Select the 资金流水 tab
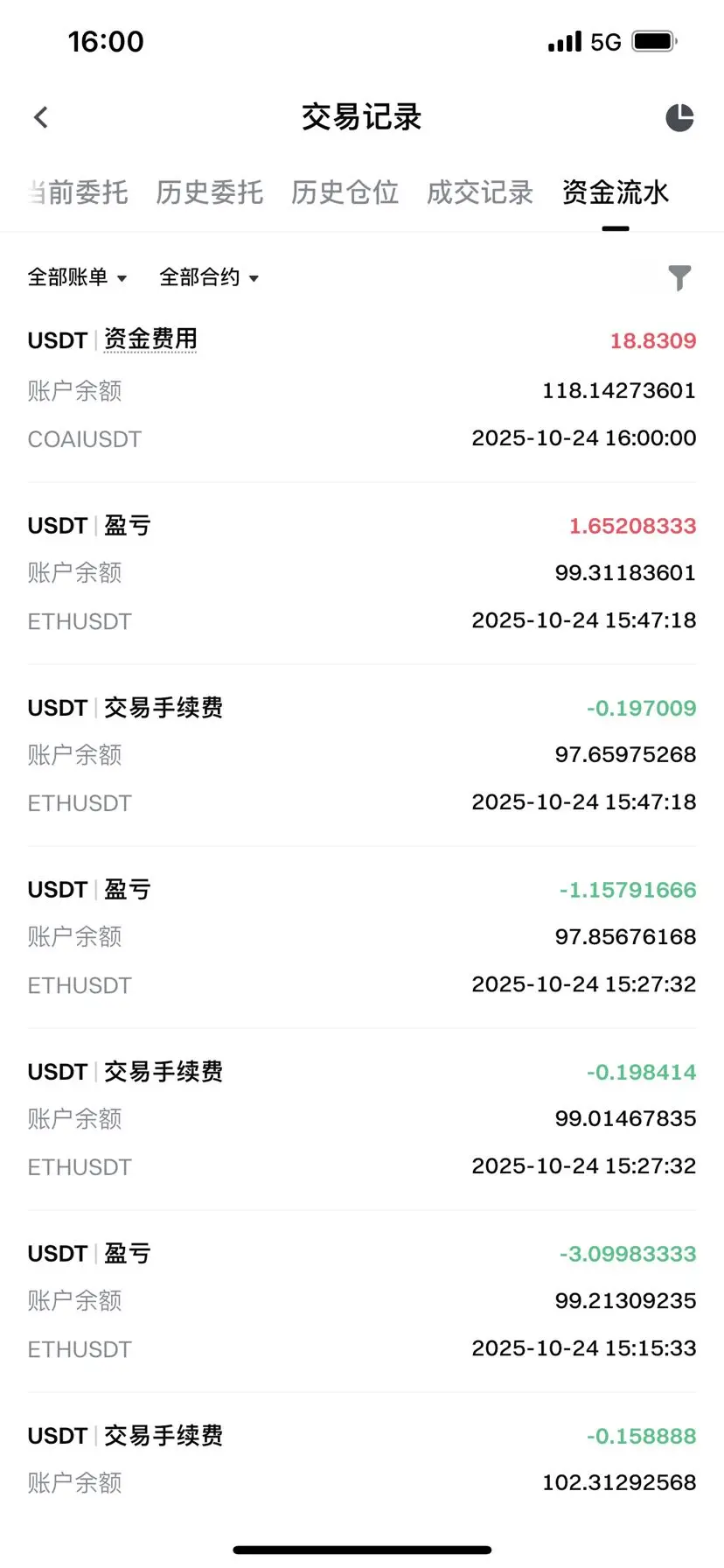The width and height of the screenshot is (724, 1568). pyautogui.click(x=615, y=192)
